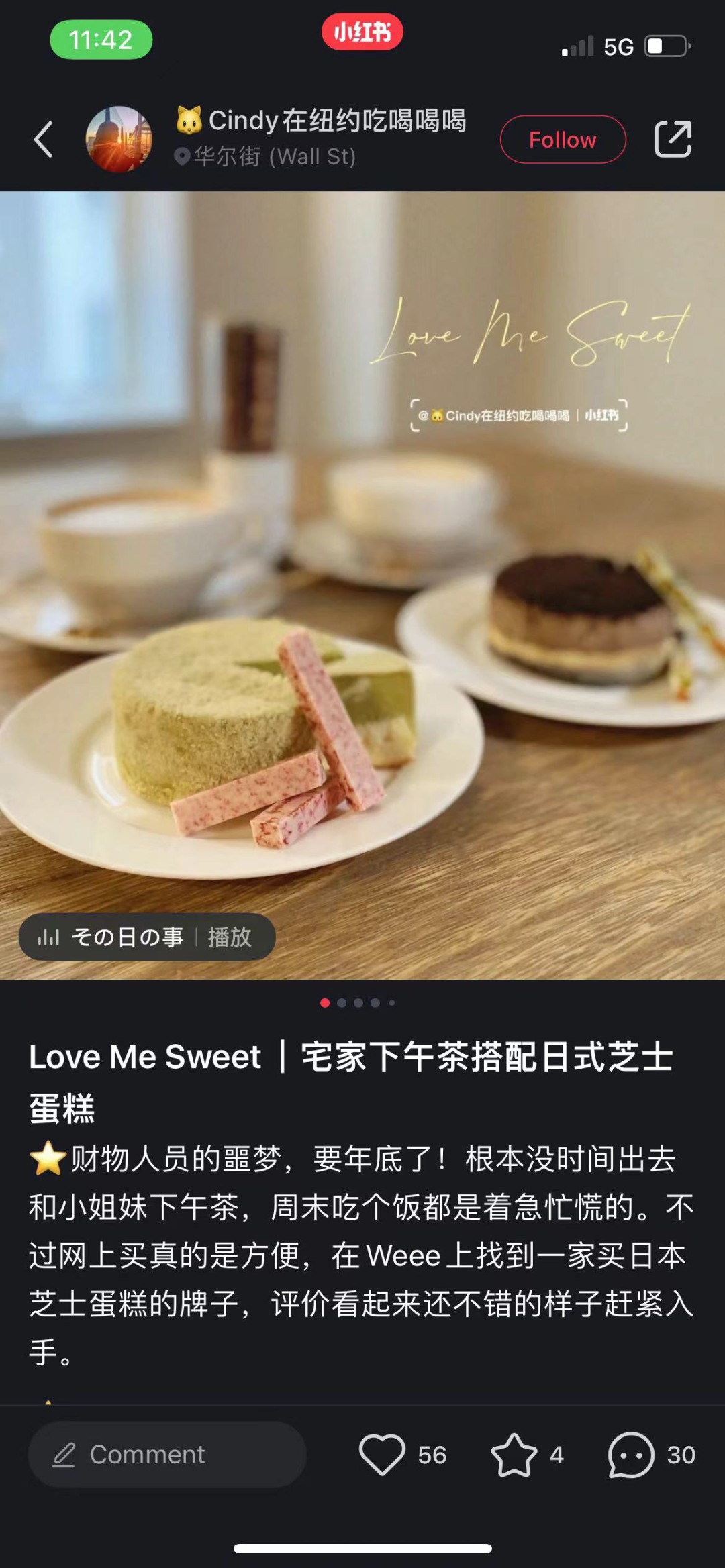The width and height of the screenshot is (725, 1568).
Task: Tap the その日の事 music play chip
Action: pos(146,937)
